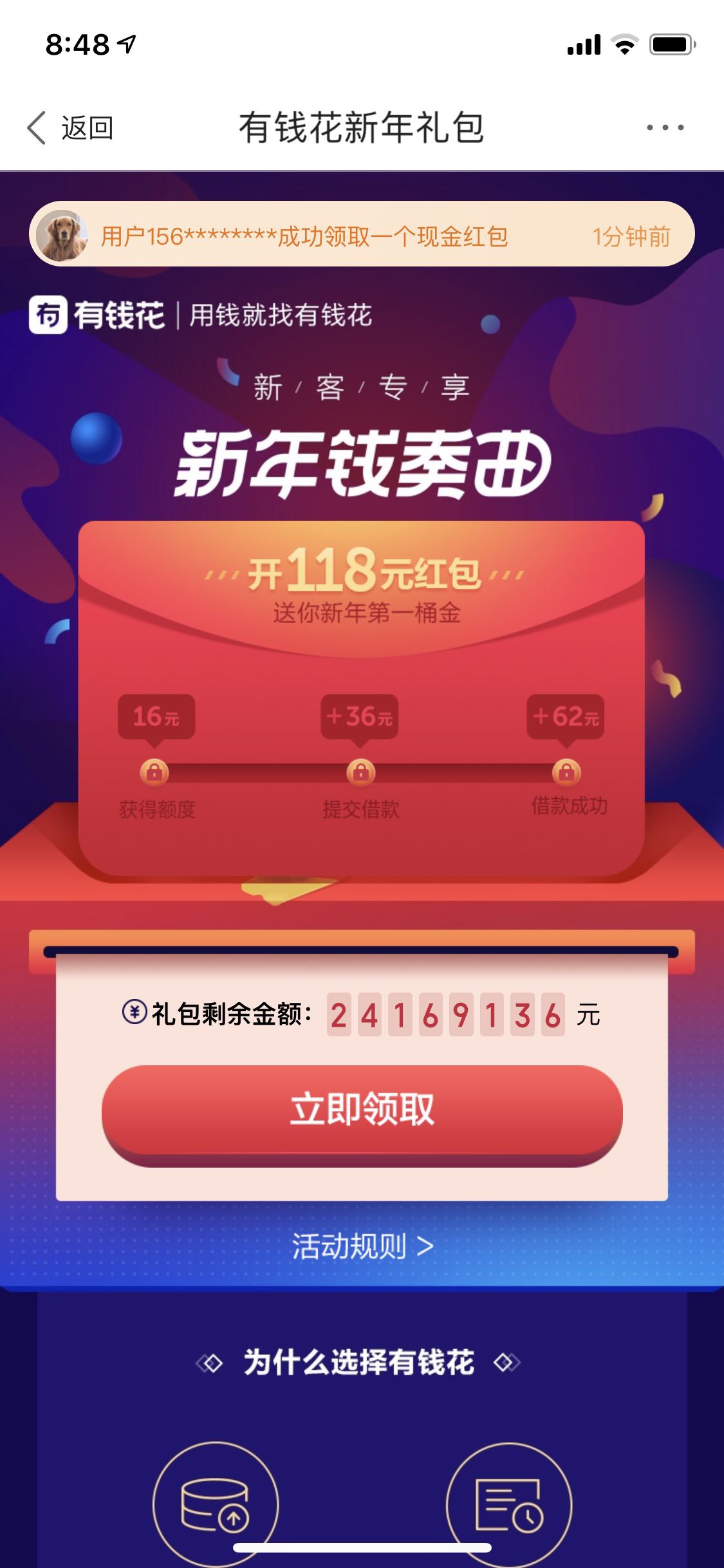724x1568 pixels.
Task: Go back using 返回
Action: 71,127
